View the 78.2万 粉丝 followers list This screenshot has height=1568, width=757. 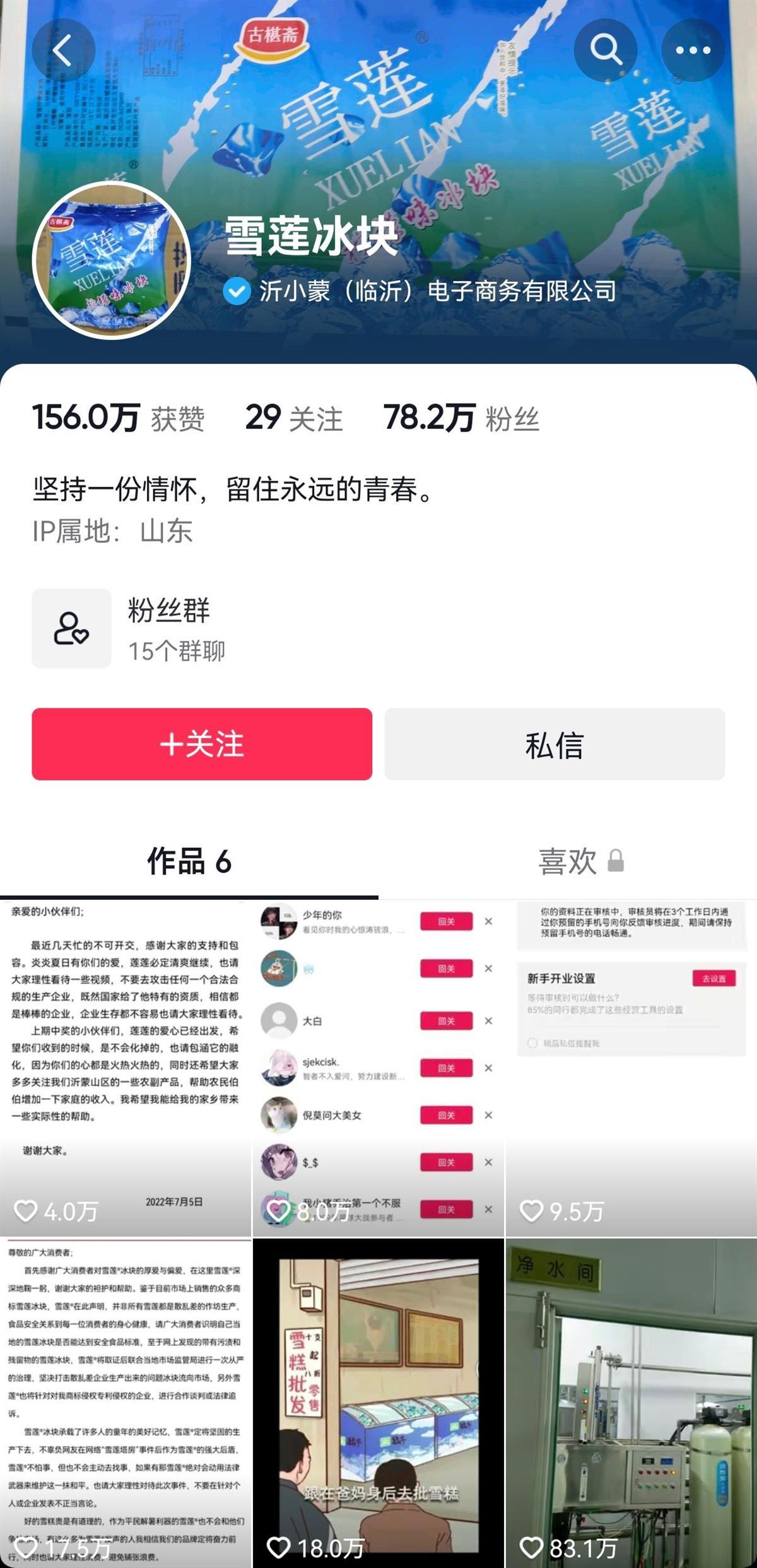(461, 418)
